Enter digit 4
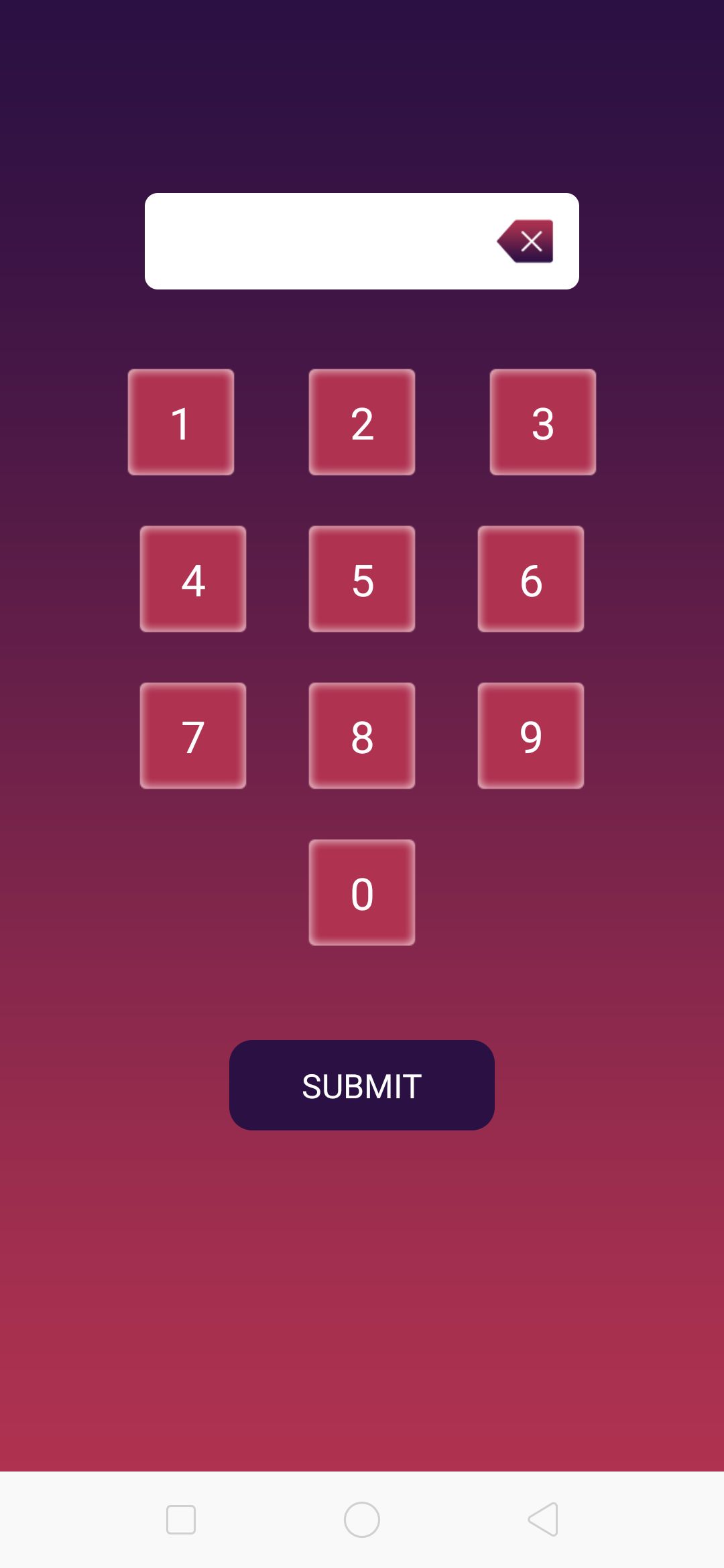This screenshot has width=724, height=1568. coord(193,579)
